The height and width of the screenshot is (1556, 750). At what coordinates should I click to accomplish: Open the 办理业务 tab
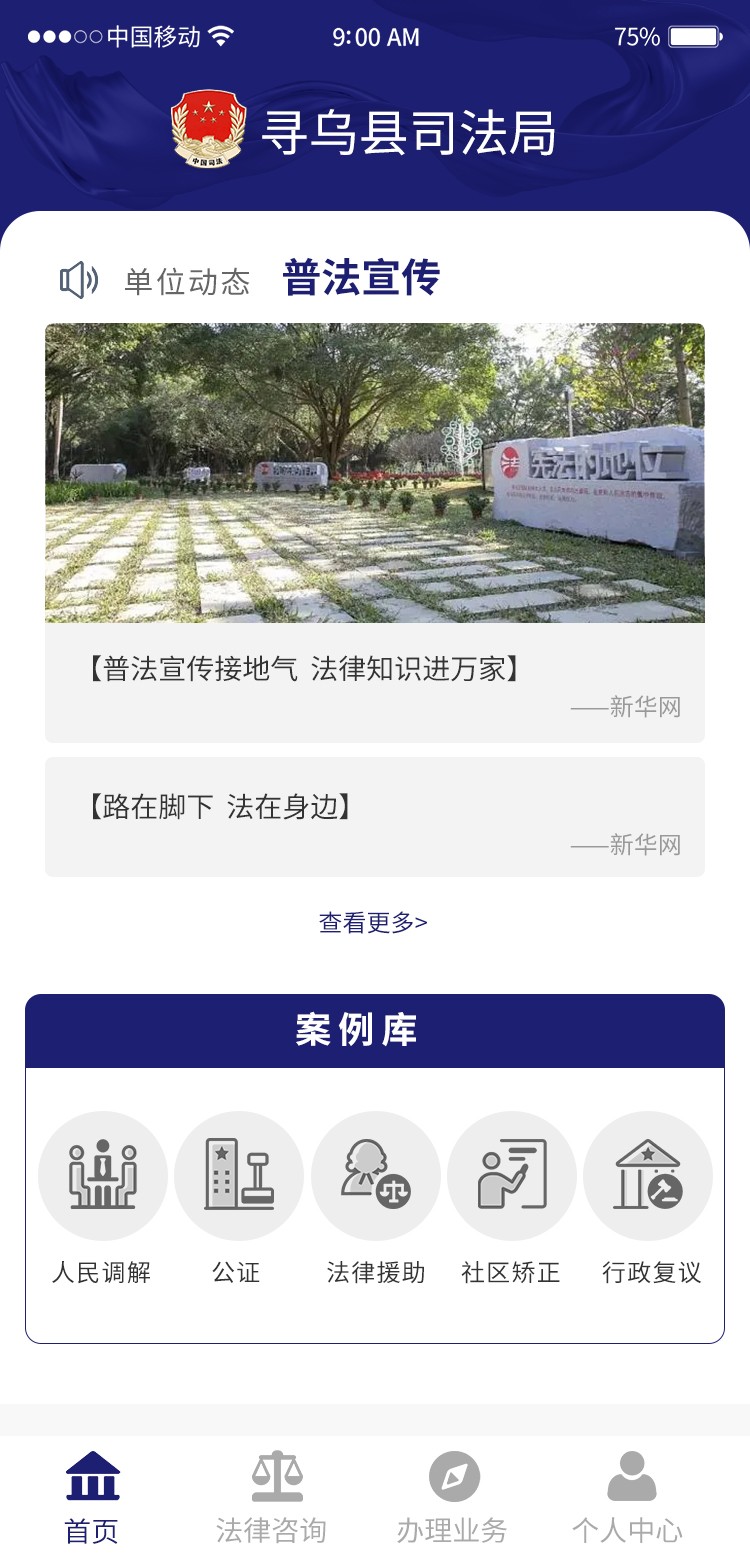[453, 1497]
